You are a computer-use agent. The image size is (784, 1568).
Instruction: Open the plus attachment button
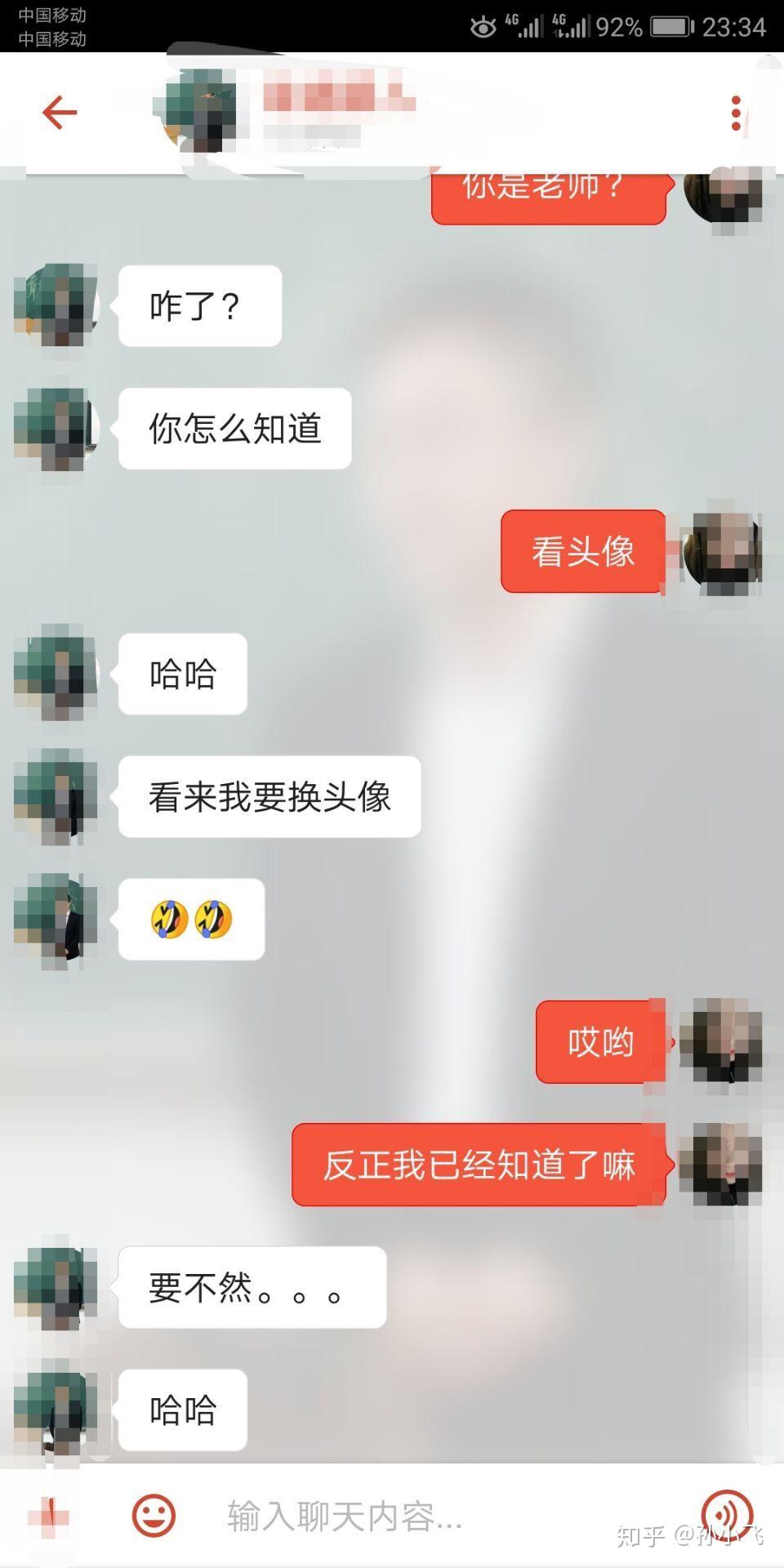click(x=49, y=1517)
